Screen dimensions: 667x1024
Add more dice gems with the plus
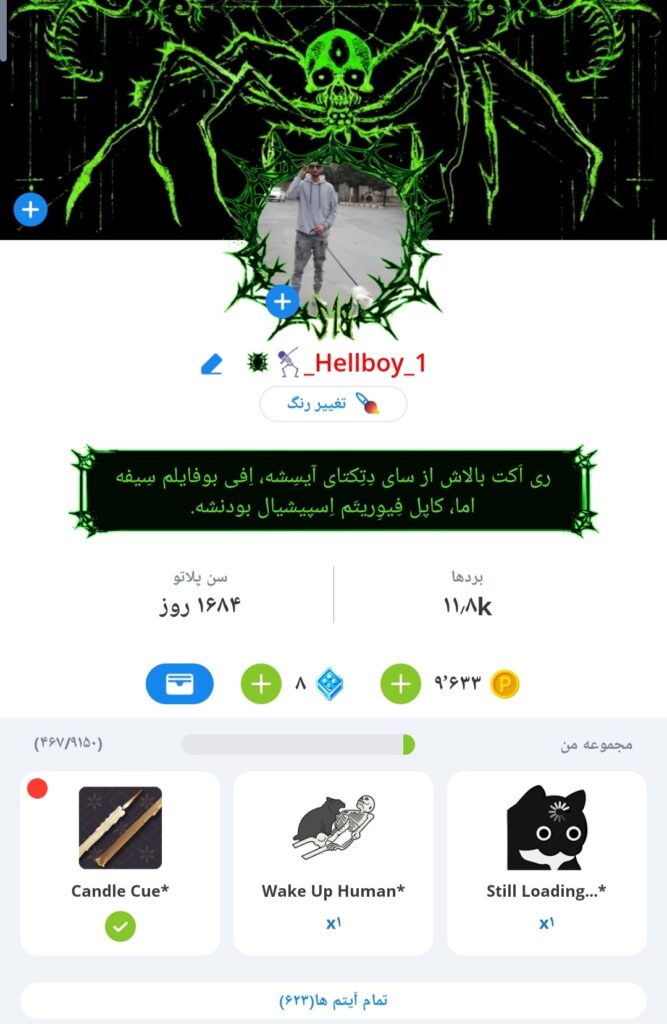[x=261, y=684]
